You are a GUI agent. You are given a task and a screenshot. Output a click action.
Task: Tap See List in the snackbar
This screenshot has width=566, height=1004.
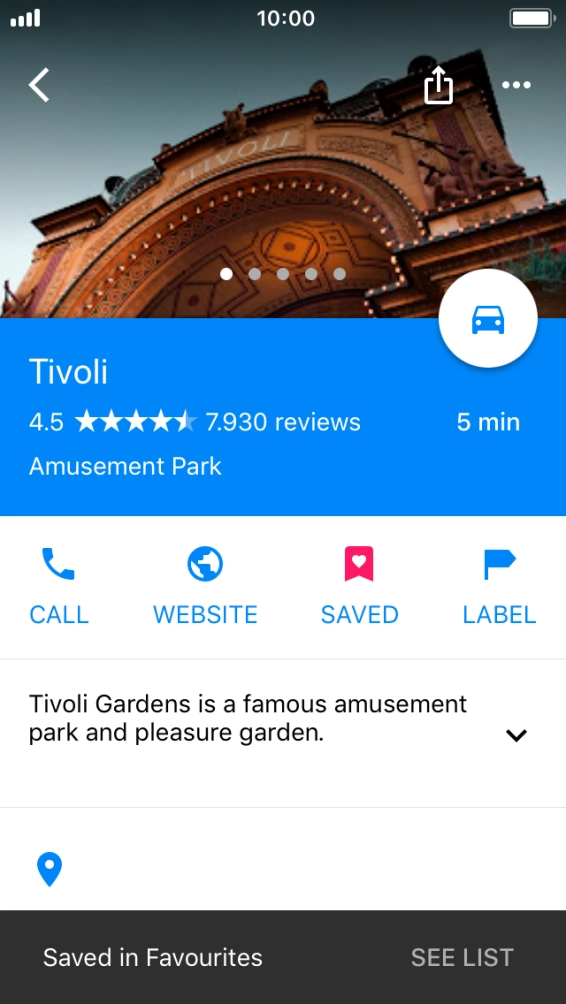pos(462,958)
